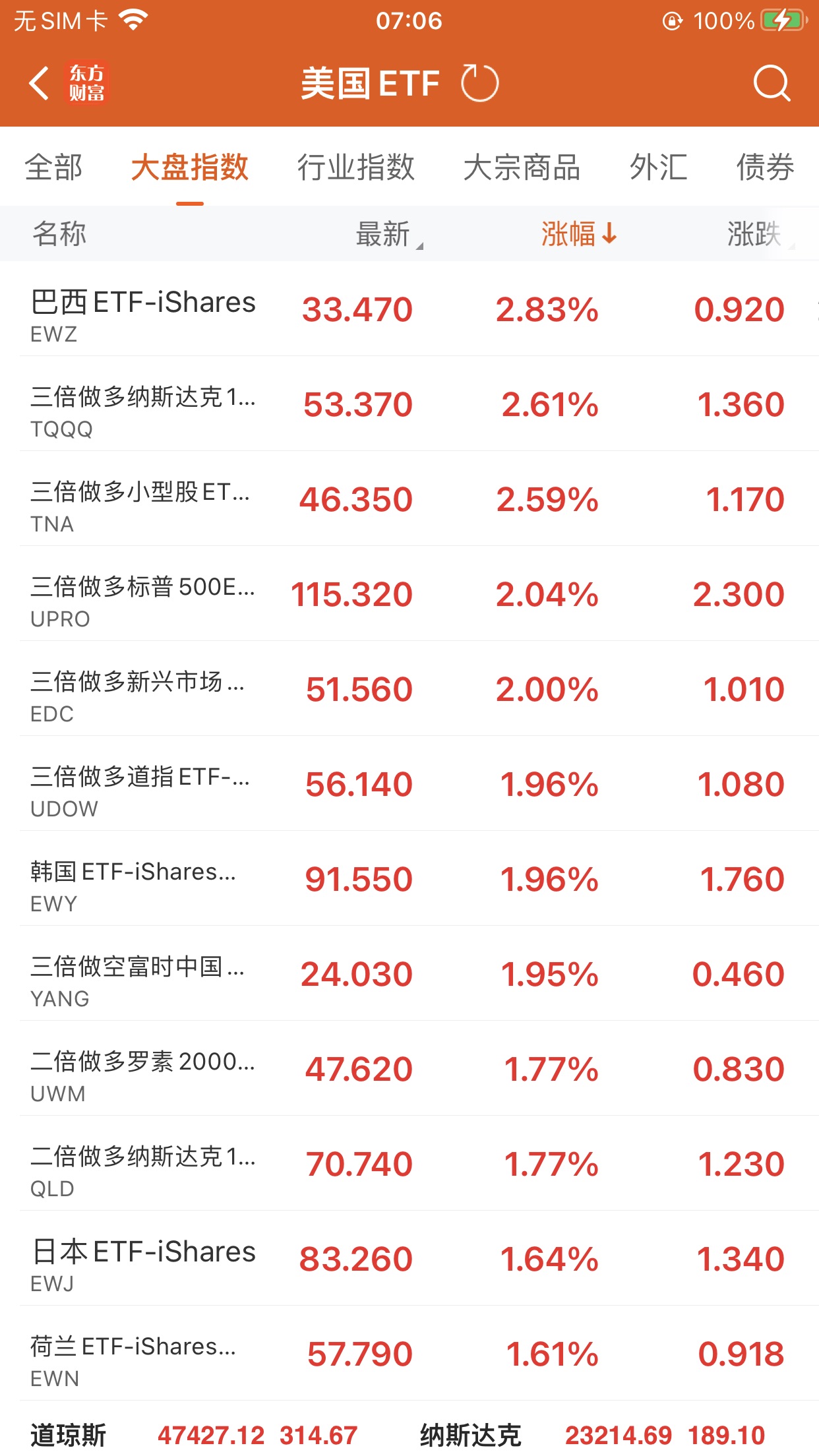View 韩国ETF-iShares EWY details
Image resolution: width=819 pixels, height=1456 pixels.
409,880
